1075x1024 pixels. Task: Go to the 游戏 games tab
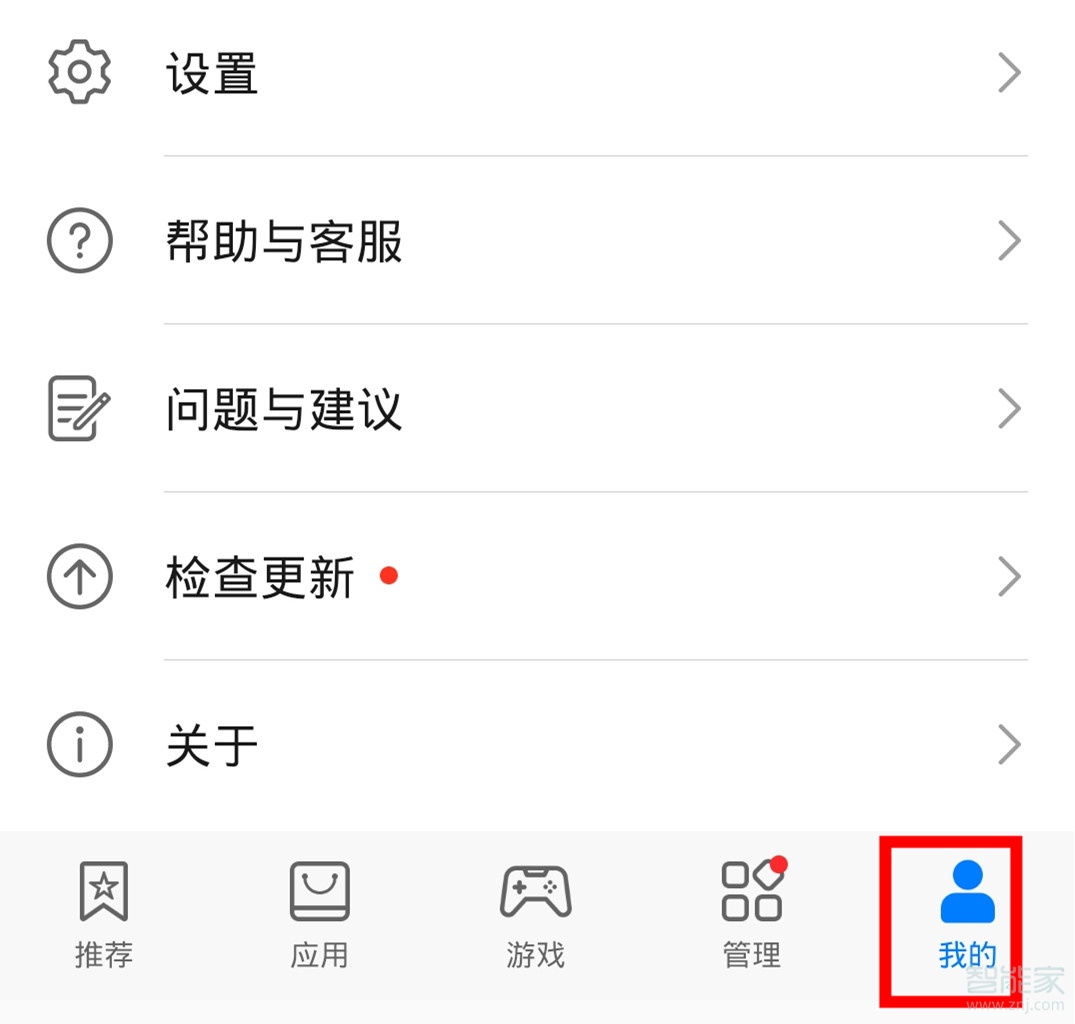point(536,915)
